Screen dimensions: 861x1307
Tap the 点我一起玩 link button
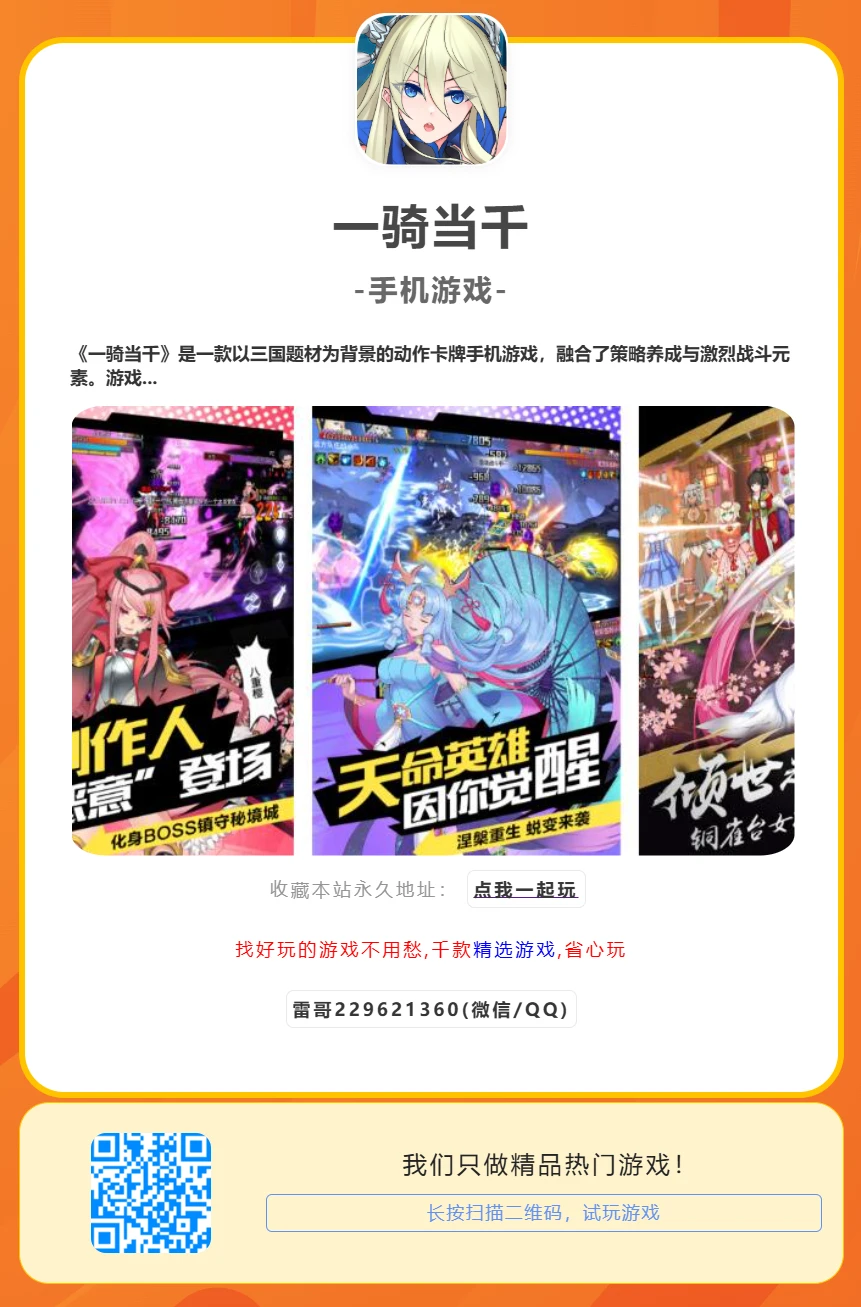coord(525,890)
